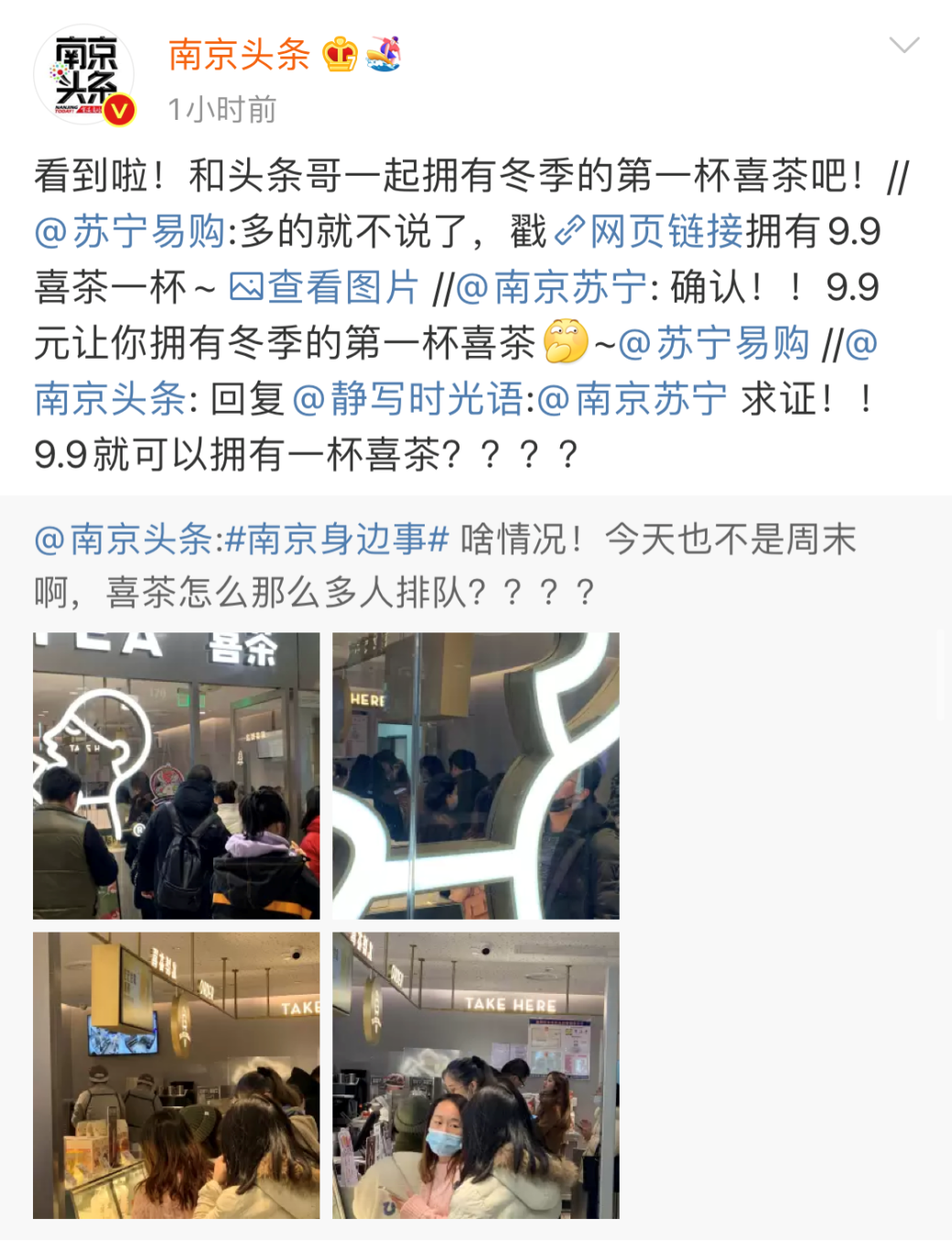View the photo of the 喜茶 storefront sign

(177, 775)
